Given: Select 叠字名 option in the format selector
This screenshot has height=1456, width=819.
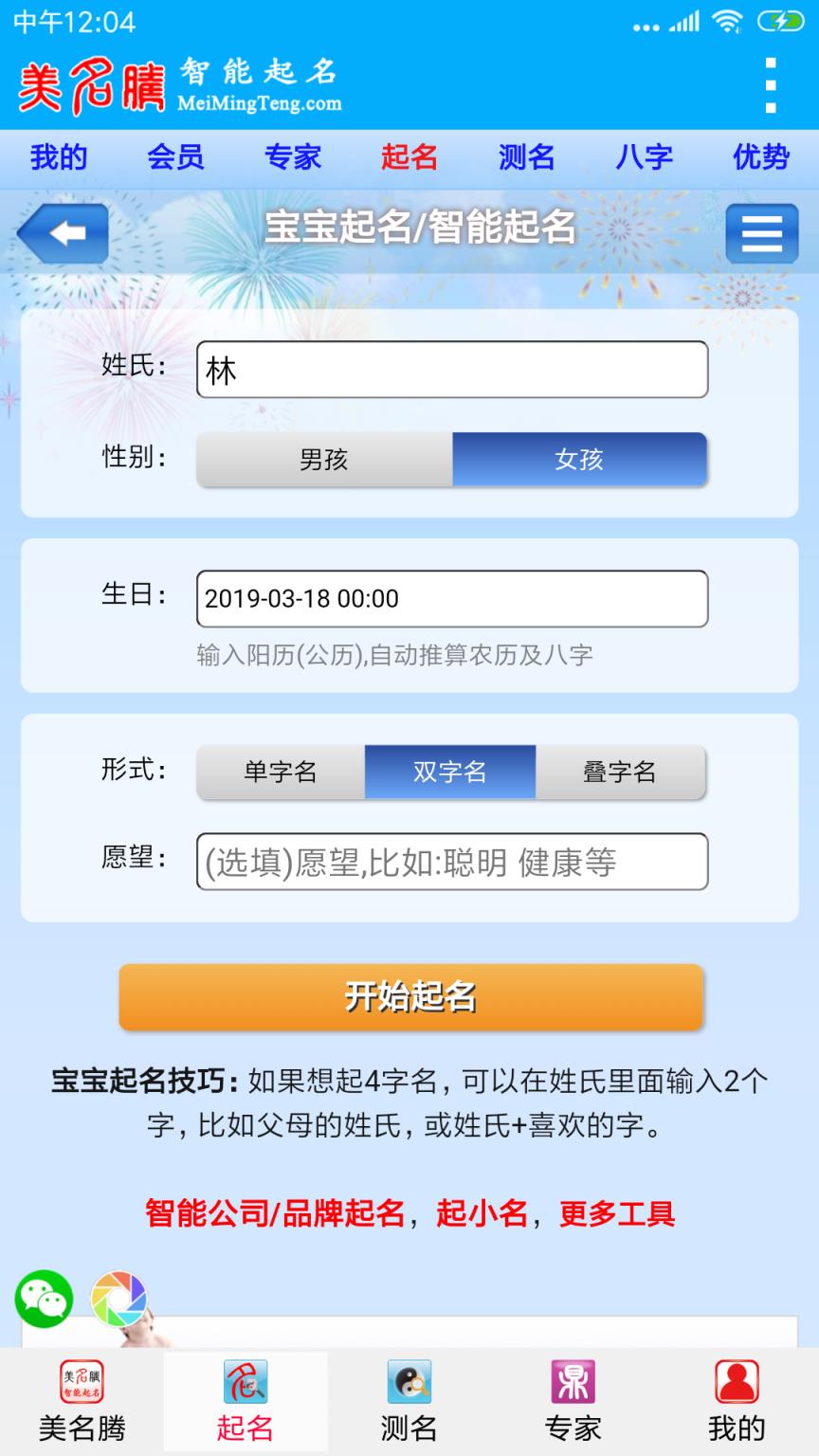Looking at the screenshot, I should (x=621, y=773).
